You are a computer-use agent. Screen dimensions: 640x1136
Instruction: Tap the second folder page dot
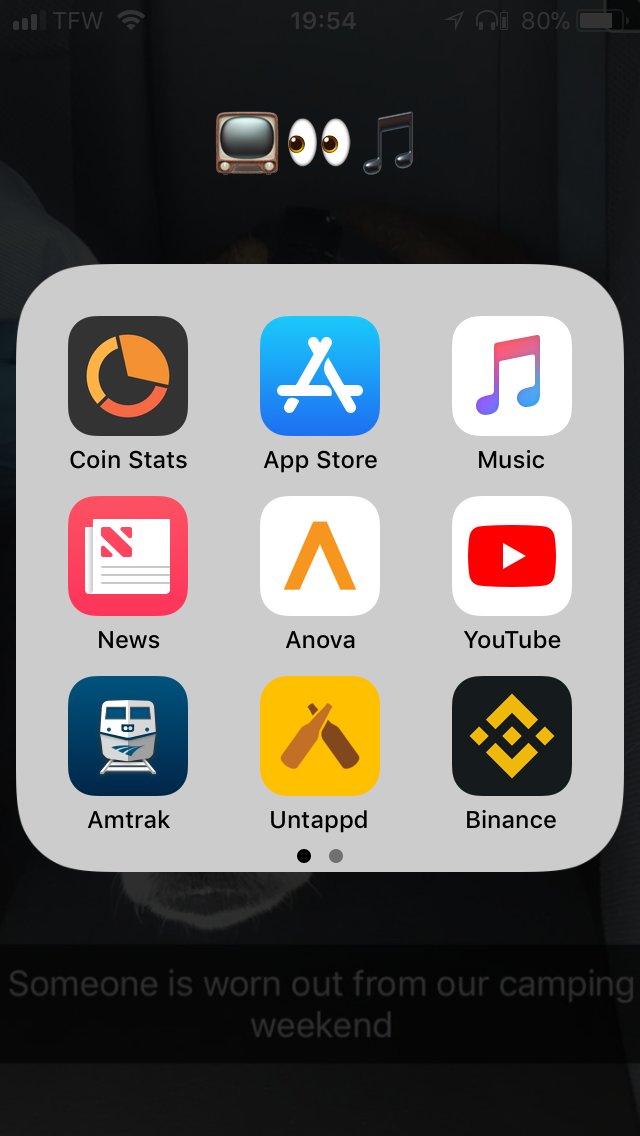tap(336, 856)
